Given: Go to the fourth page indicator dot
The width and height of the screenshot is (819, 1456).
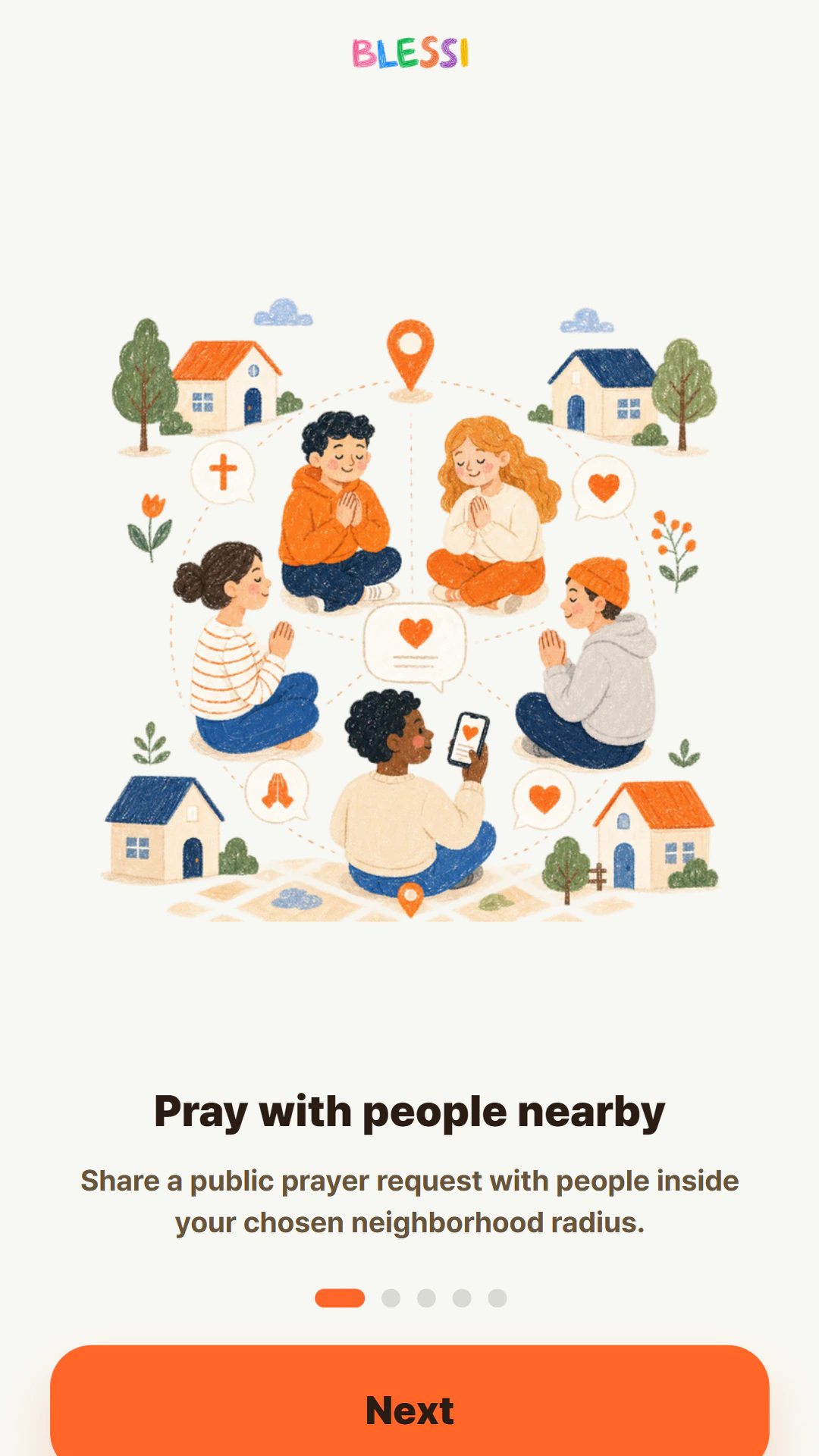Looking at the screenshot, I should pos(462,1298).
